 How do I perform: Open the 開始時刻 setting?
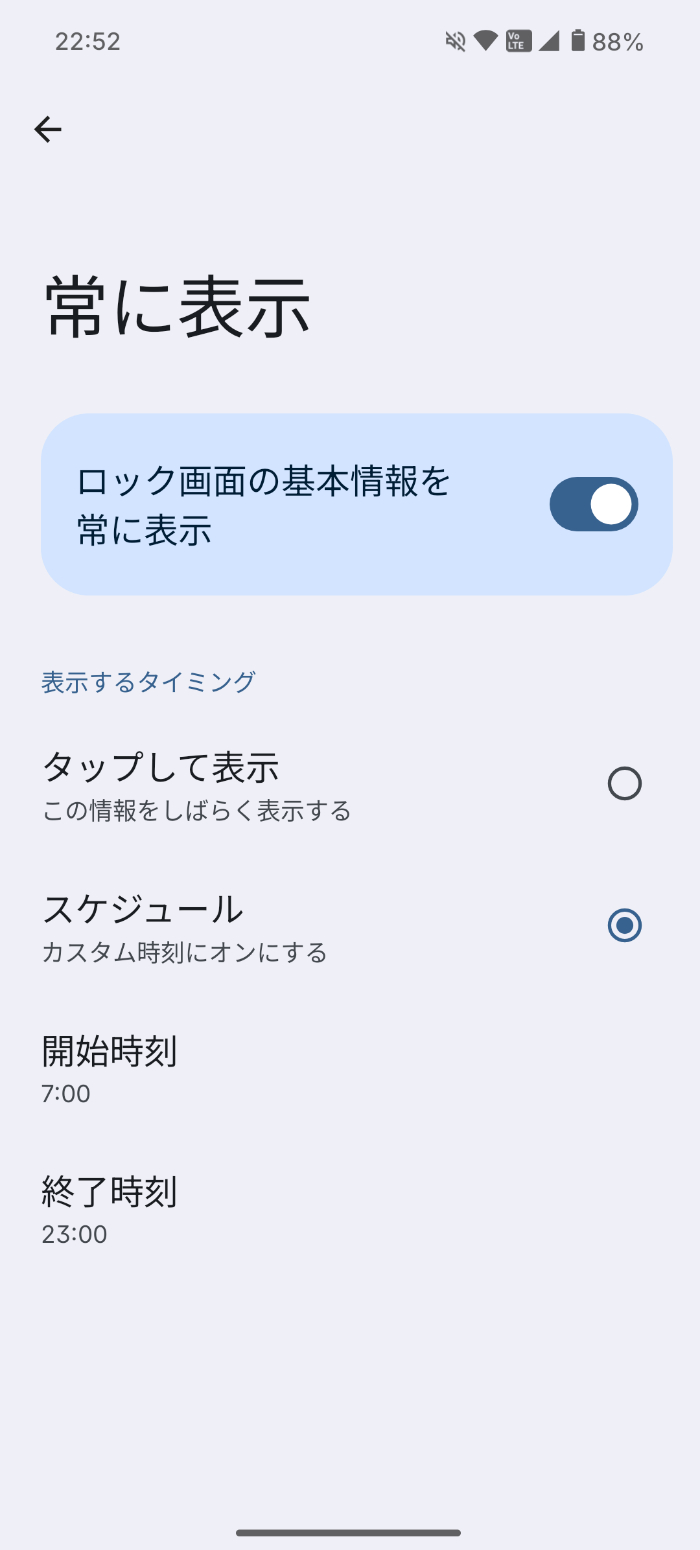coord(350,1068)
